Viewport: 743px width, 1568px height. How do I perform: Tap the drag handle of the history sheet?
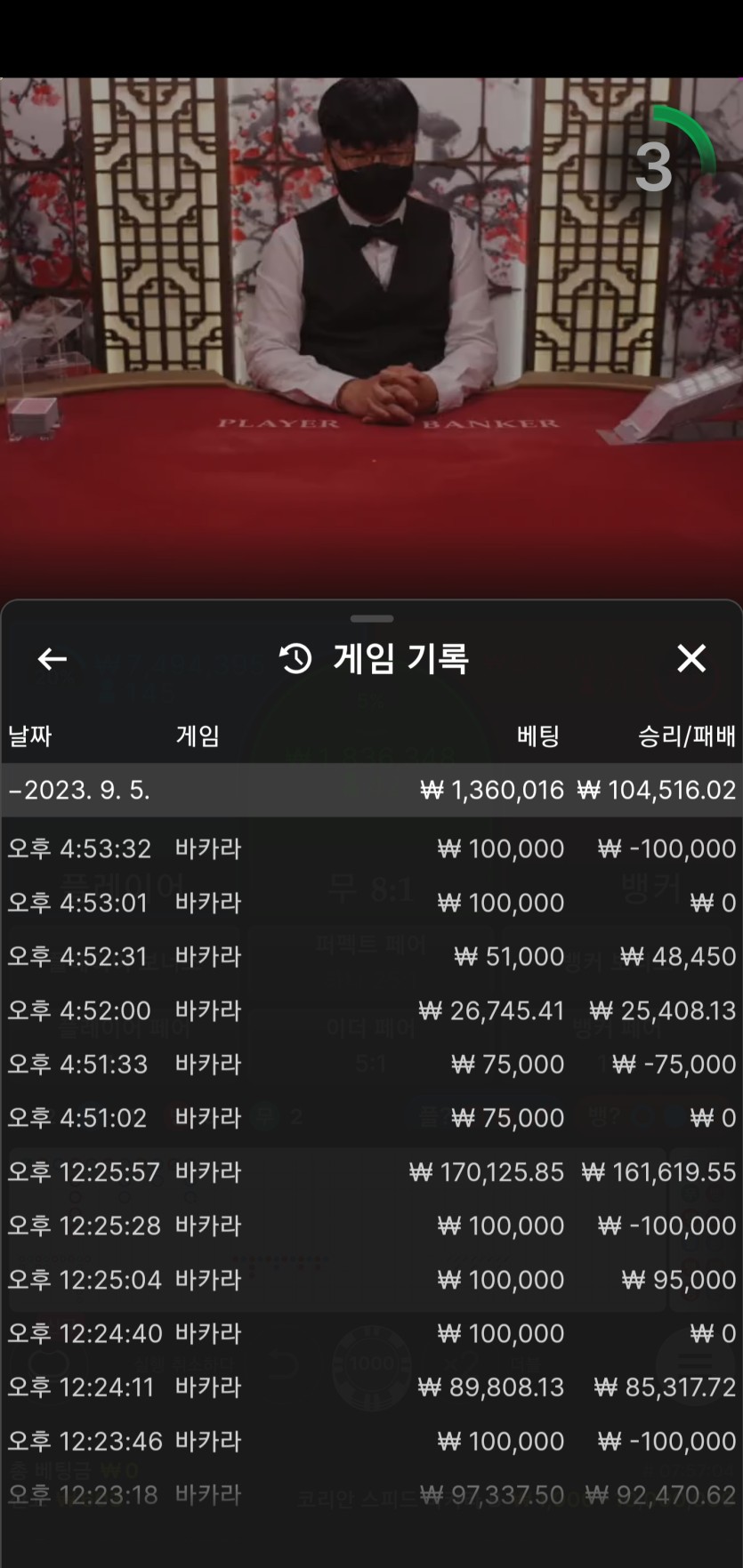pyautogui.click(x=372, y=618)
